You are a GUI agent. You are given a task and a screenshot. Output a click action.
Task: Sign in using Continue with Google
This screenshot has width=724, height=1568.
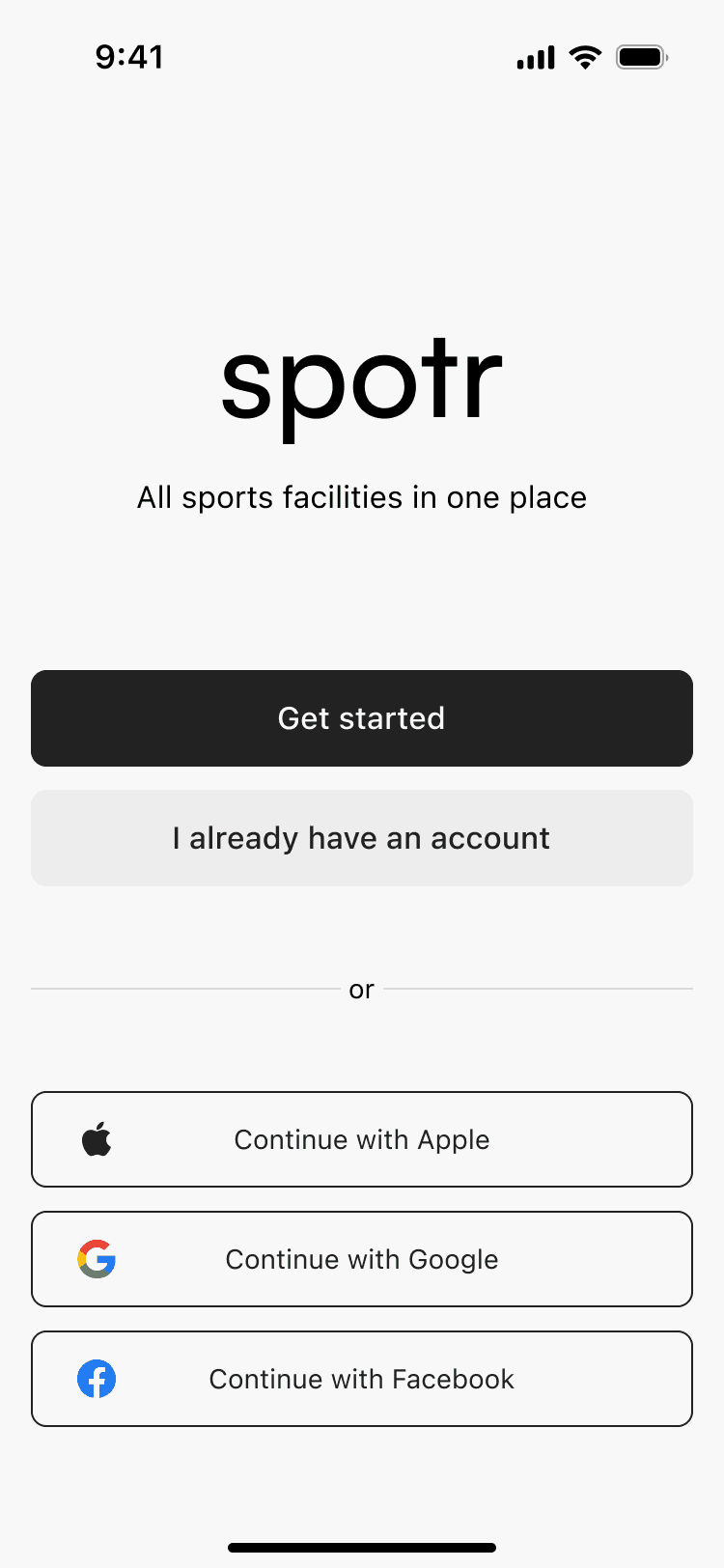click(x=361, y=1259)
